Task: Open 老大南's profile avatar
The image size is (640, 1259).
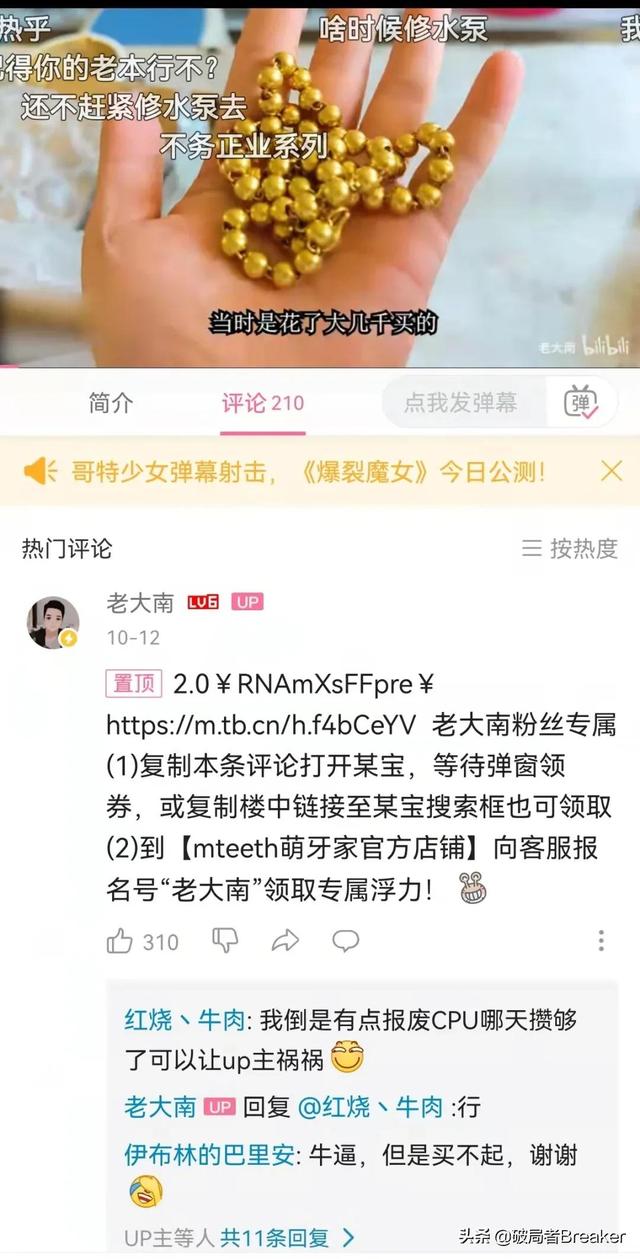Action: [x=52, y=623]
